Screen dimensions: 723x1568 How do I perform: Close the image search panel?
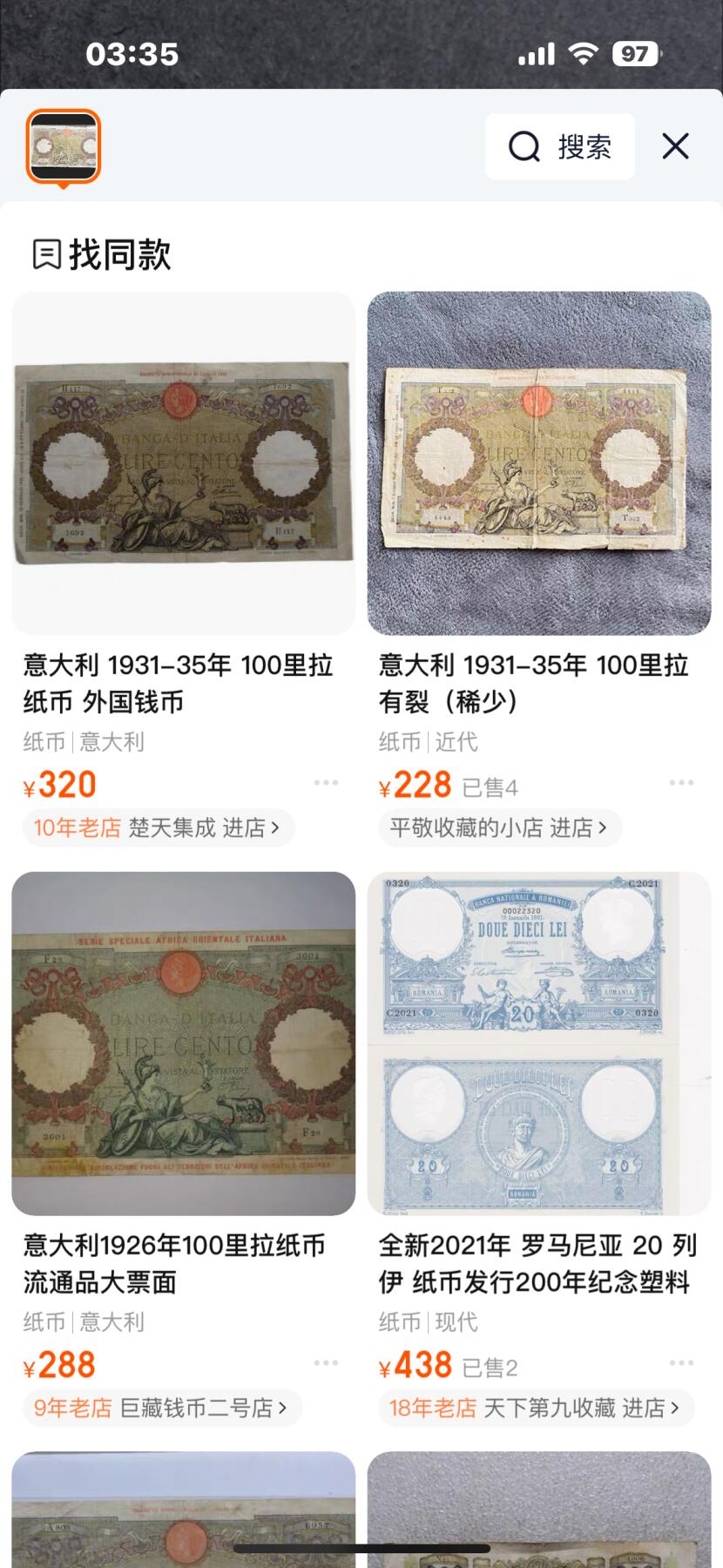(675, 146)
